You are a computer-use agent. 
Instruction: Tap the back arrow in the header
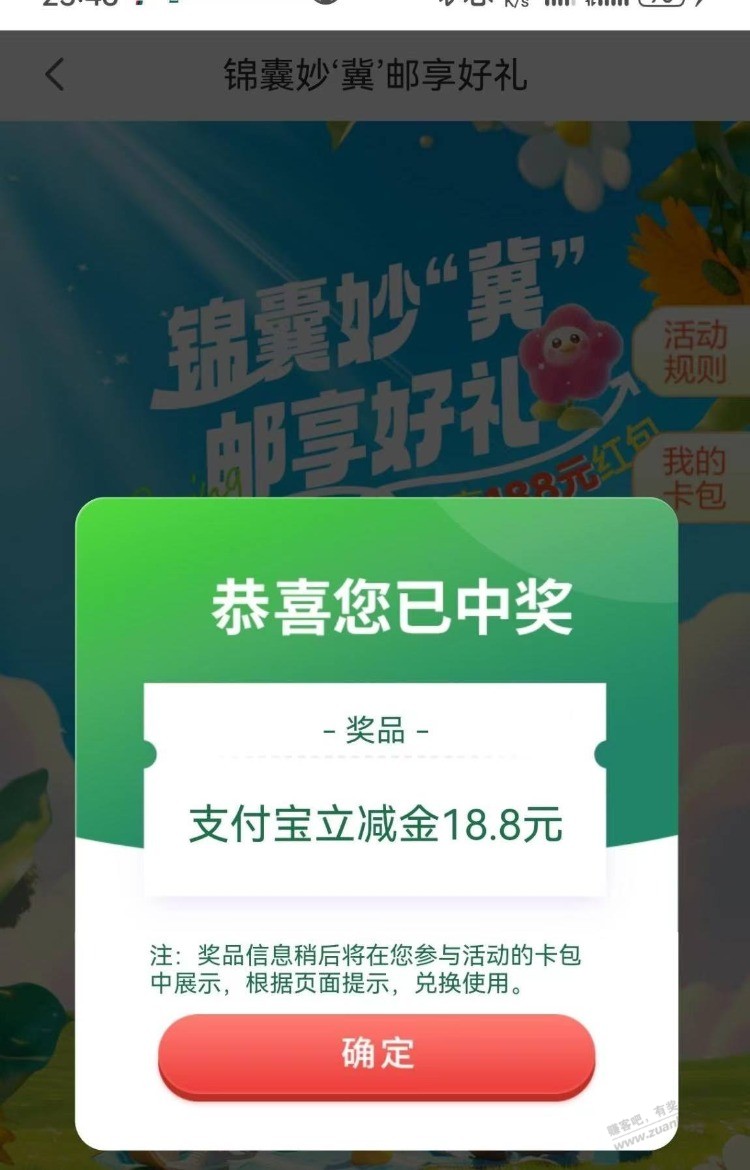(x=55, y=75)
